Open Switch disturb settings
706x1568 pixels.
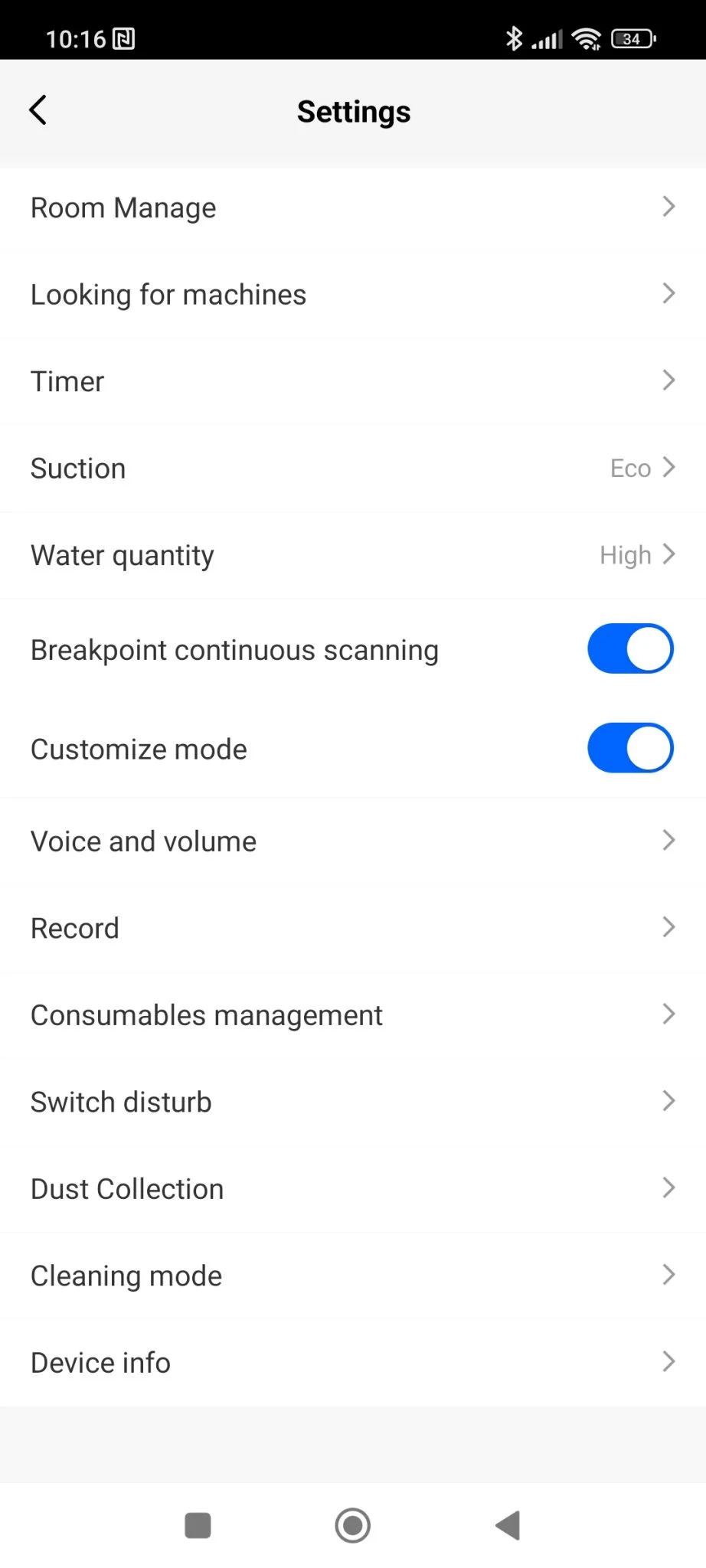[352, 1102]
